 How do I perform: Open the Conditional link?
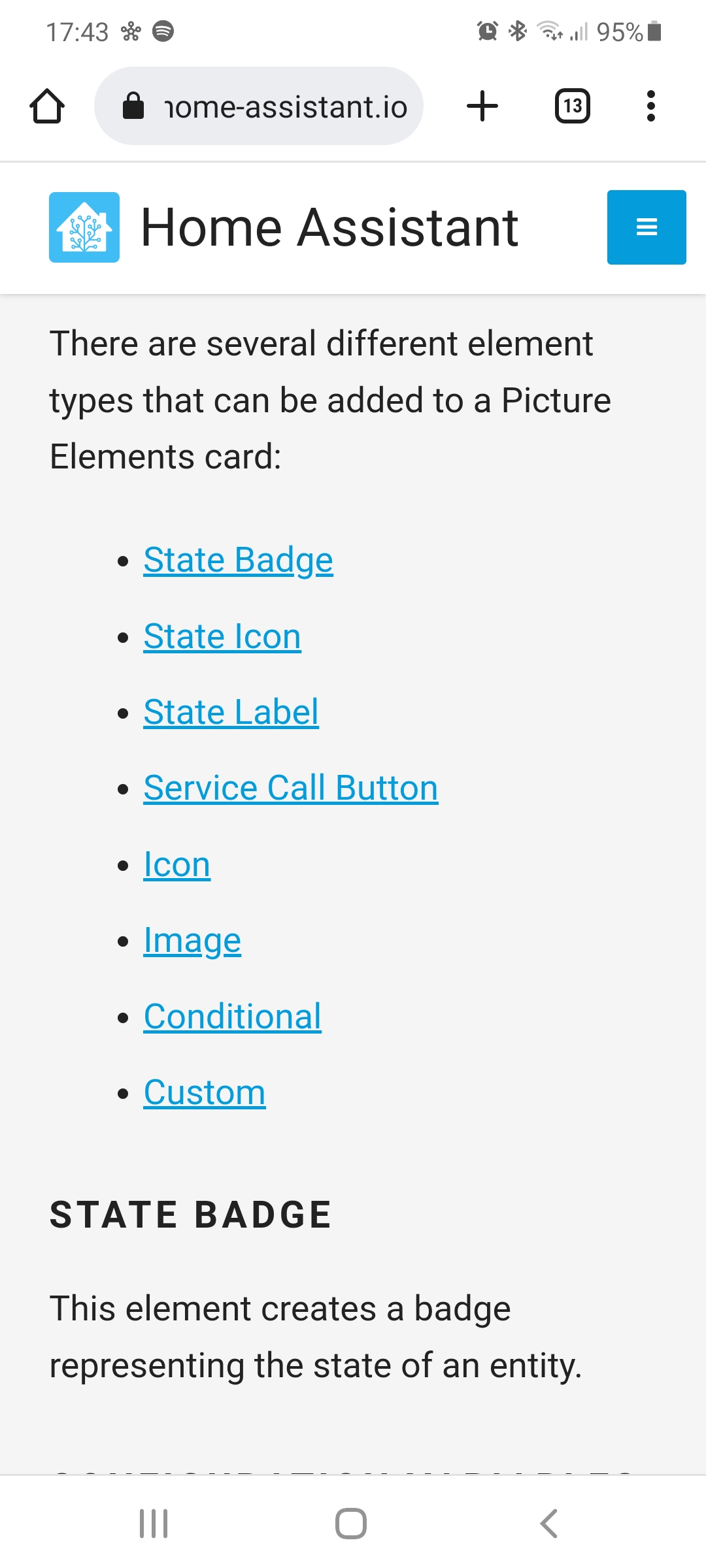tap(233, 1016)
